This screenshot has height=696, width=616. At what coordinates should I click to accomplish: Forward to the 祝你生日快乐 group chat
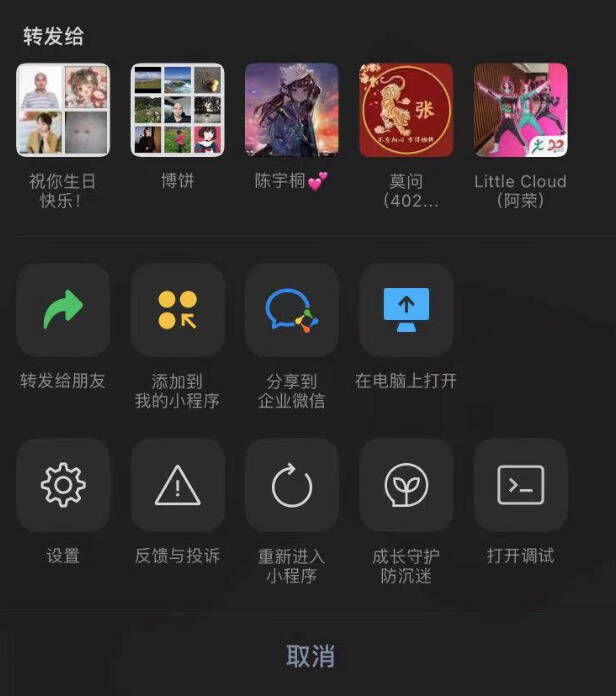[x=63, y=110]
